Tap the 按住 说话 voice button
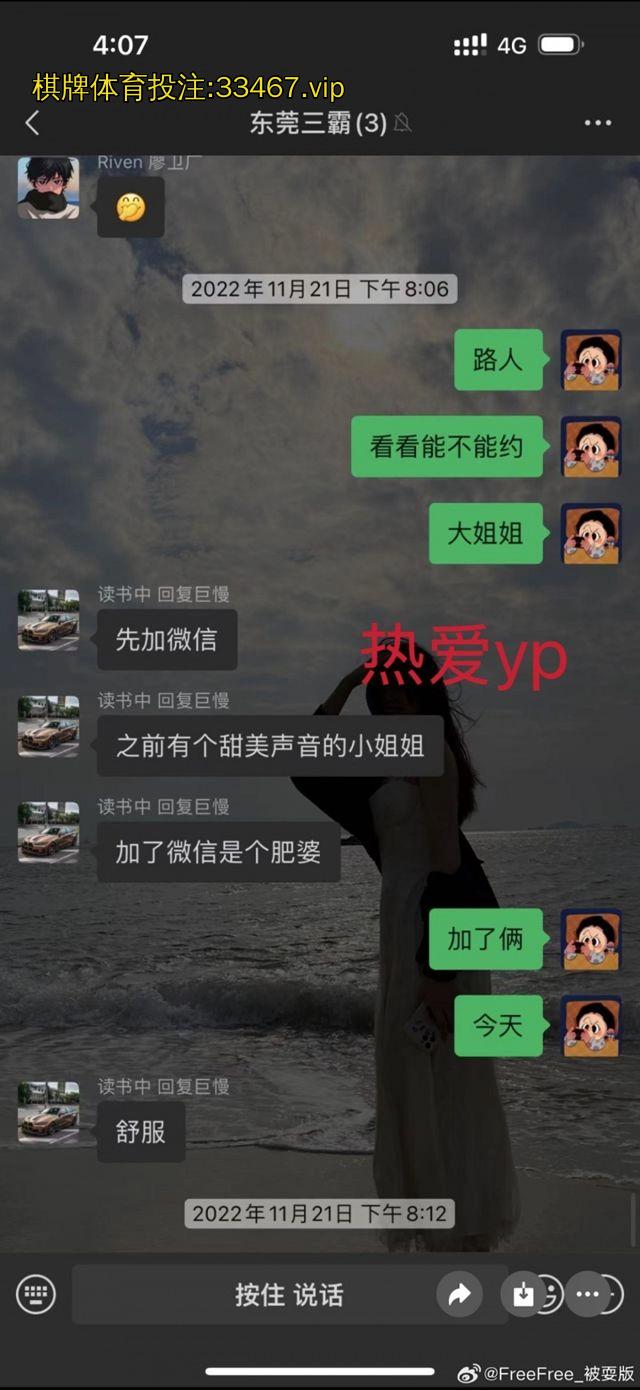Viewport: 640px width, 1390px height. click(x=289, y=1295)
